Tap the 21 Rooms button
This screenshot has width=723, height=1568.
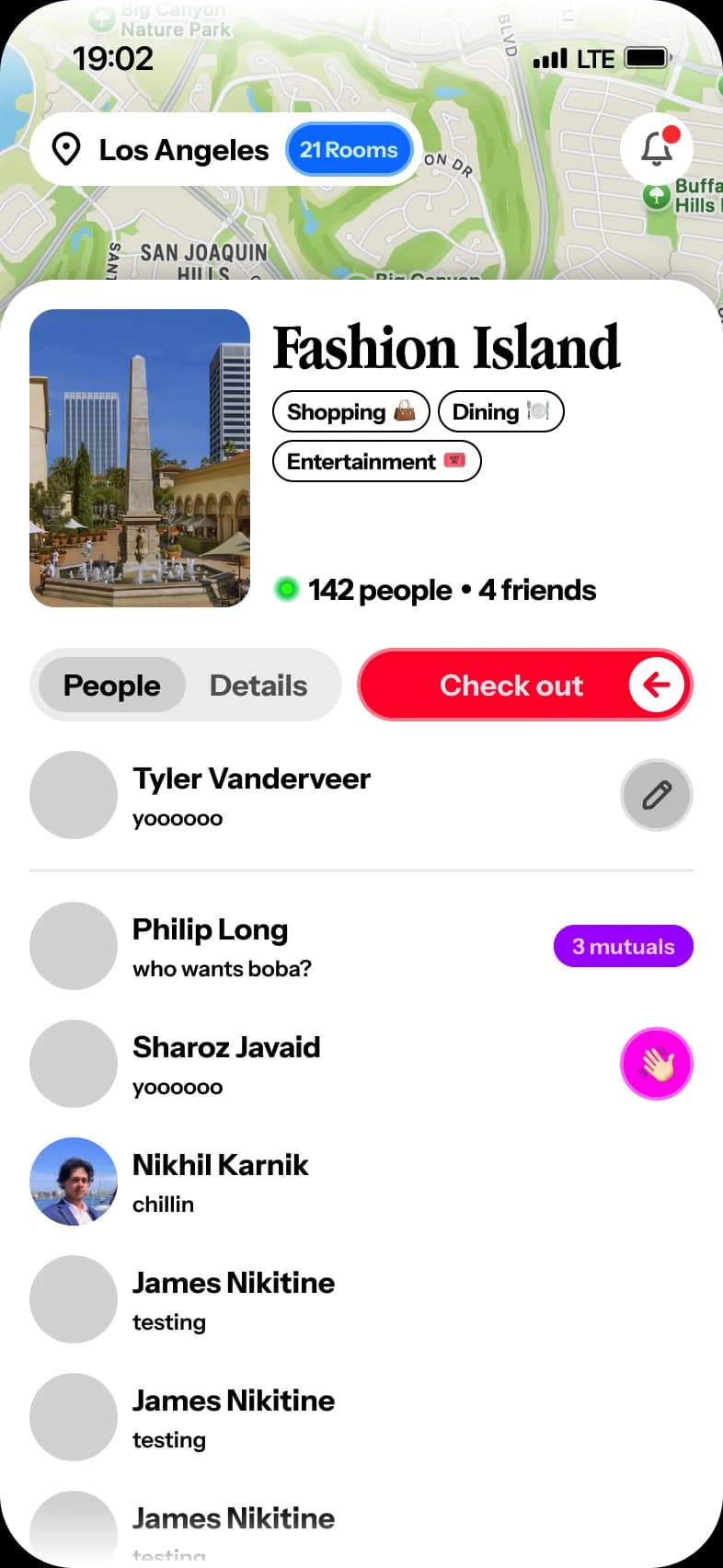coord(349,150)
